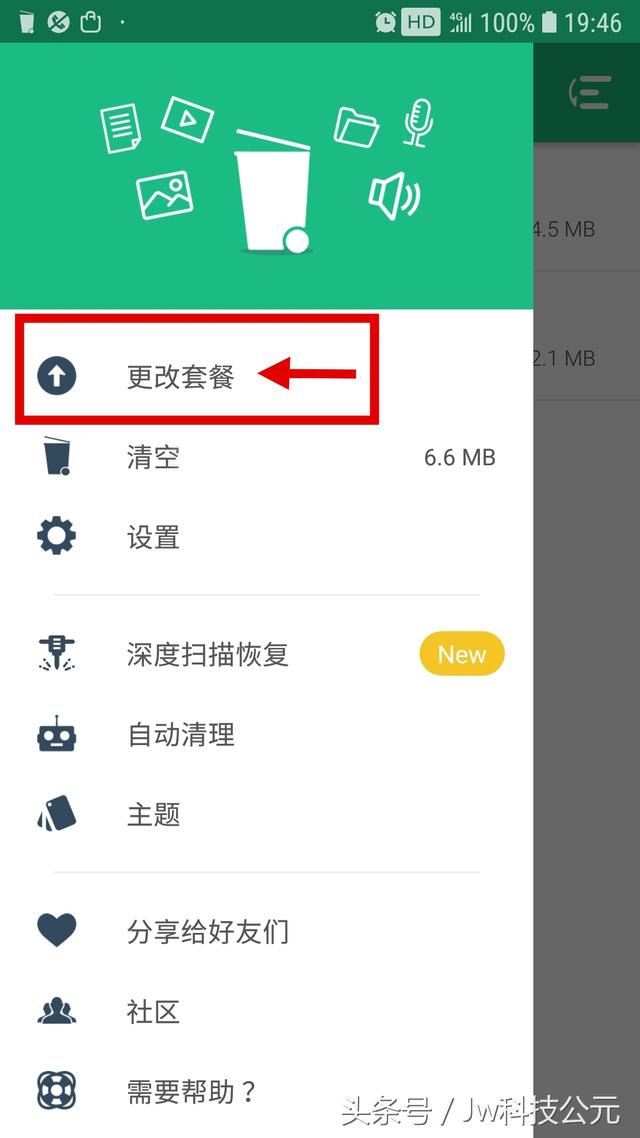Viewport: 640px width, 1138px height.
Task: Tap 清空 to empty the recycle bin
Action: coord(153,457)
